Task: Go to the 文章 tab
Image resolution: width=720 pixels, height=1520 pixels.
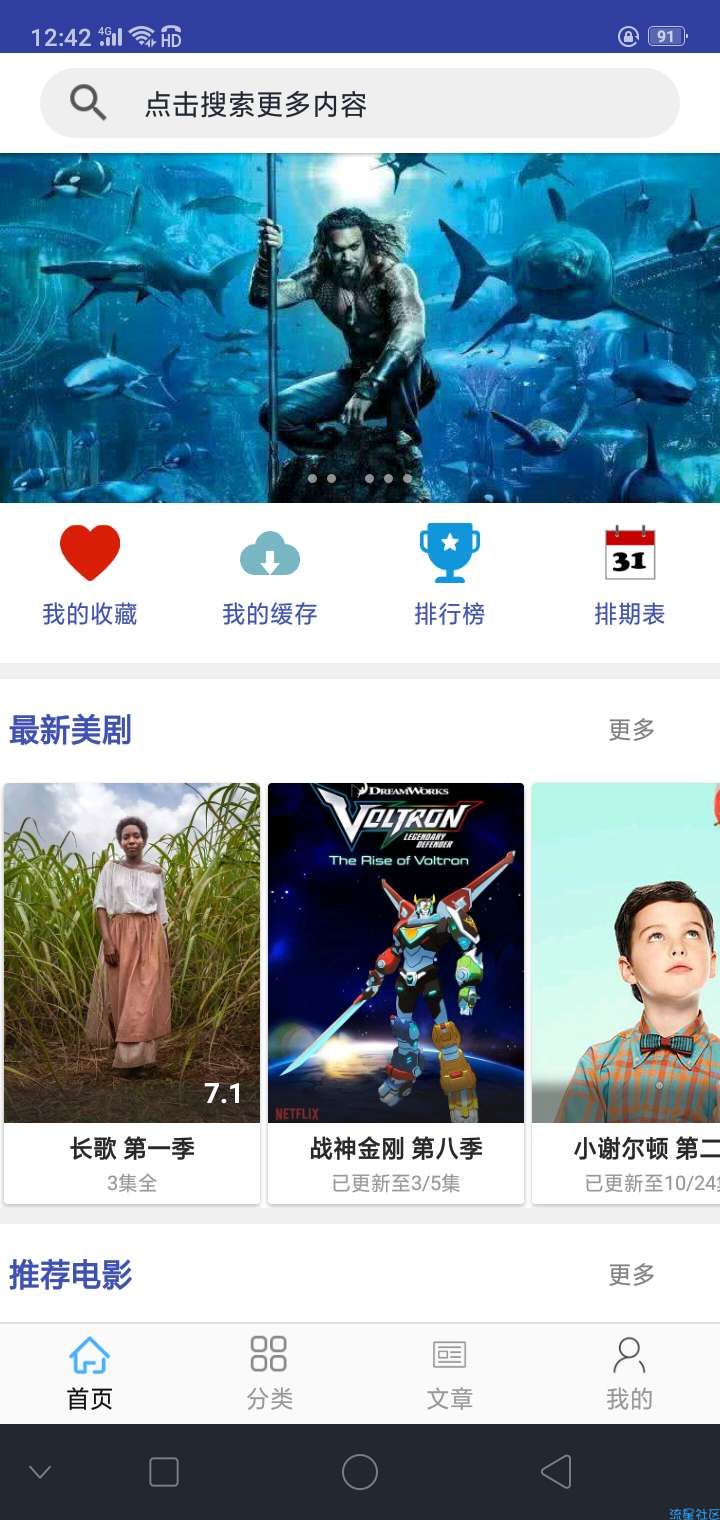Action: (450, 1374)
